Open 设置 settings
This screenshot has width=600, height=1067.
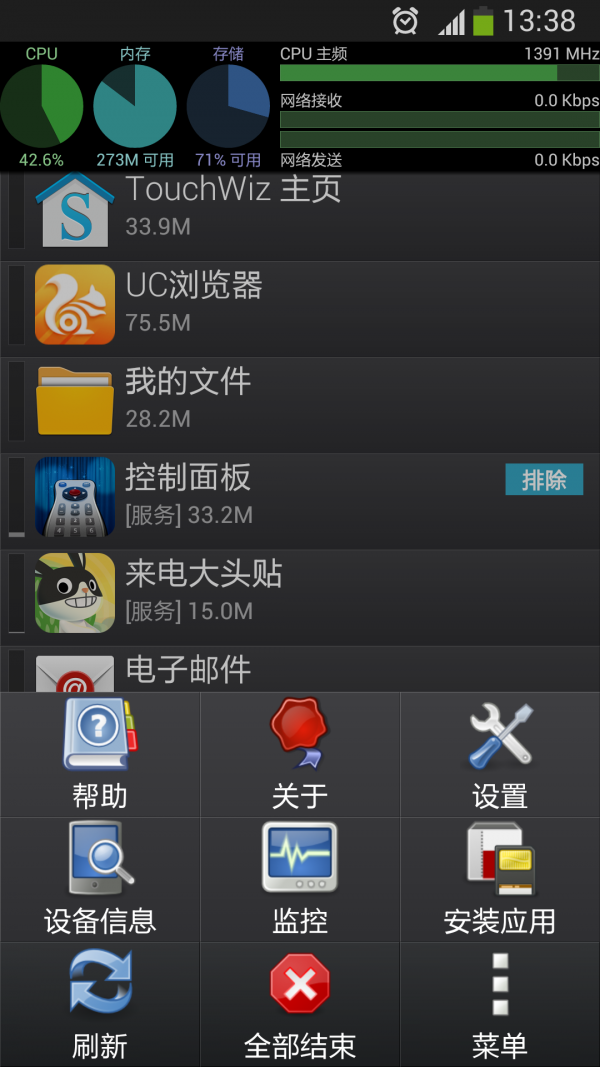(x=500, y=755)
